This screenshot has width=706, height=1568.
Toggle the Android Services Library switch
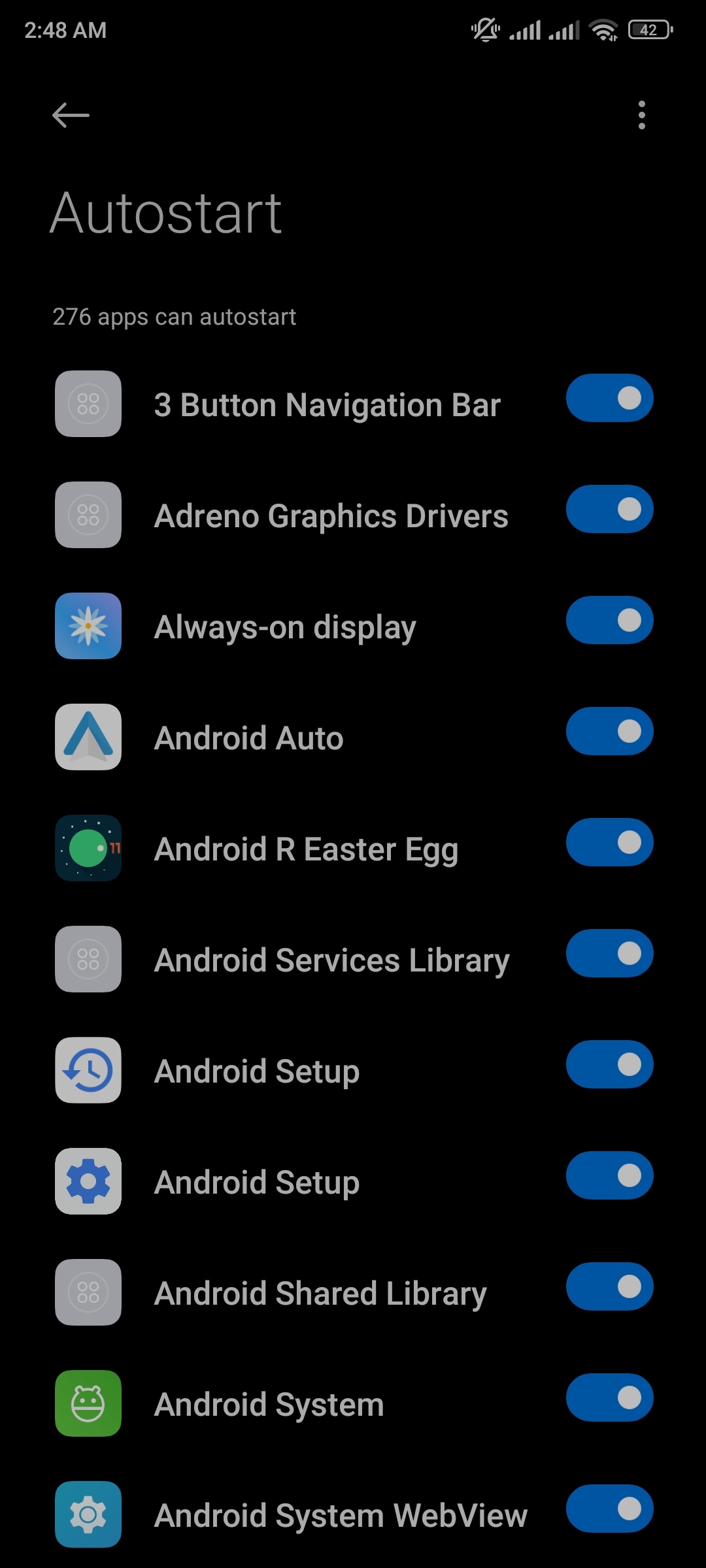610,953
